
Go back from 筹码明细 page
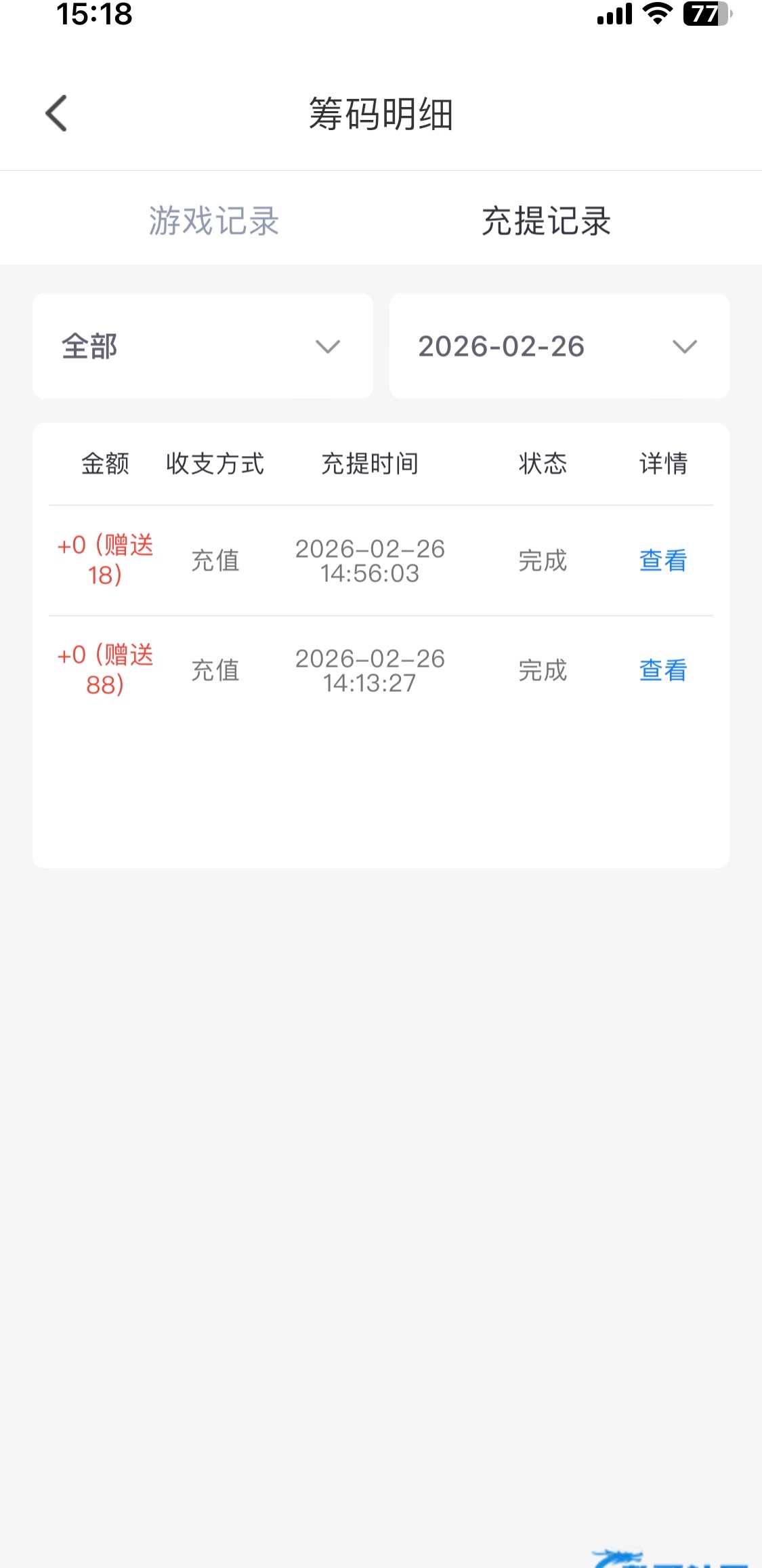(x=57, y=113)
